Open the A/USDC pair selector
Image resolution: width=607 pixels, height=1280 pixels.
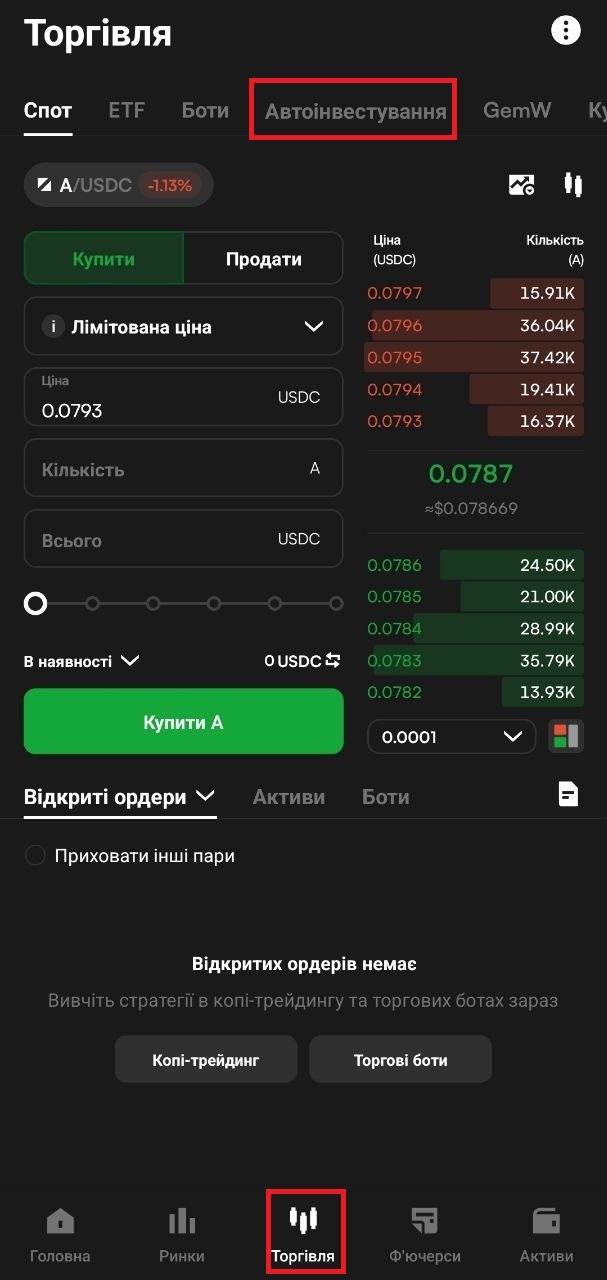[x=119, y=185]
